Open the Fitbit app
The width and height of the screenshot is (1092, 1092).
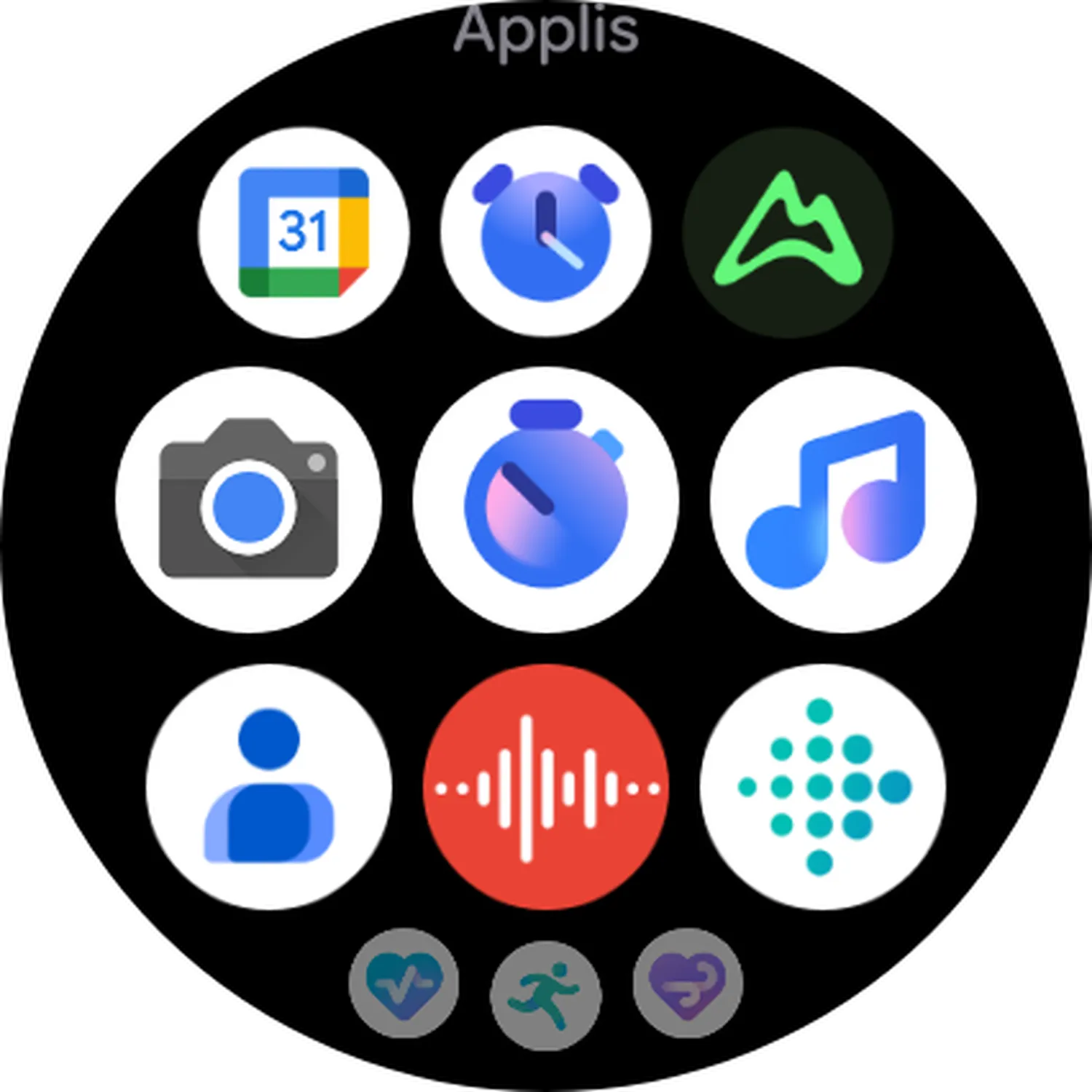(823, 786)
